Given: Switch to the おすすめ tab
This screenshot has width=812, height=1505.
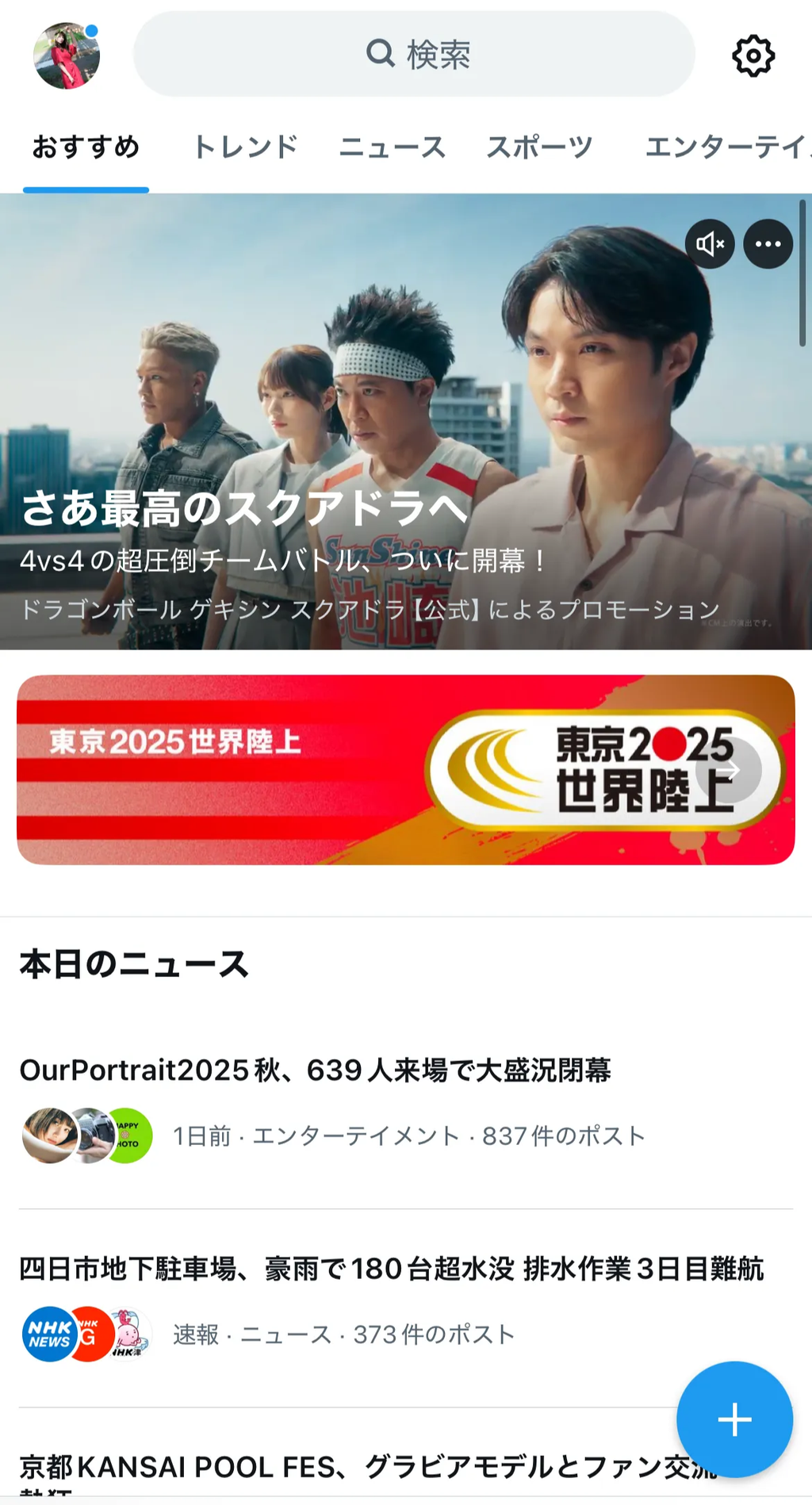Looking at the screenshot, I should click(86, 147).
